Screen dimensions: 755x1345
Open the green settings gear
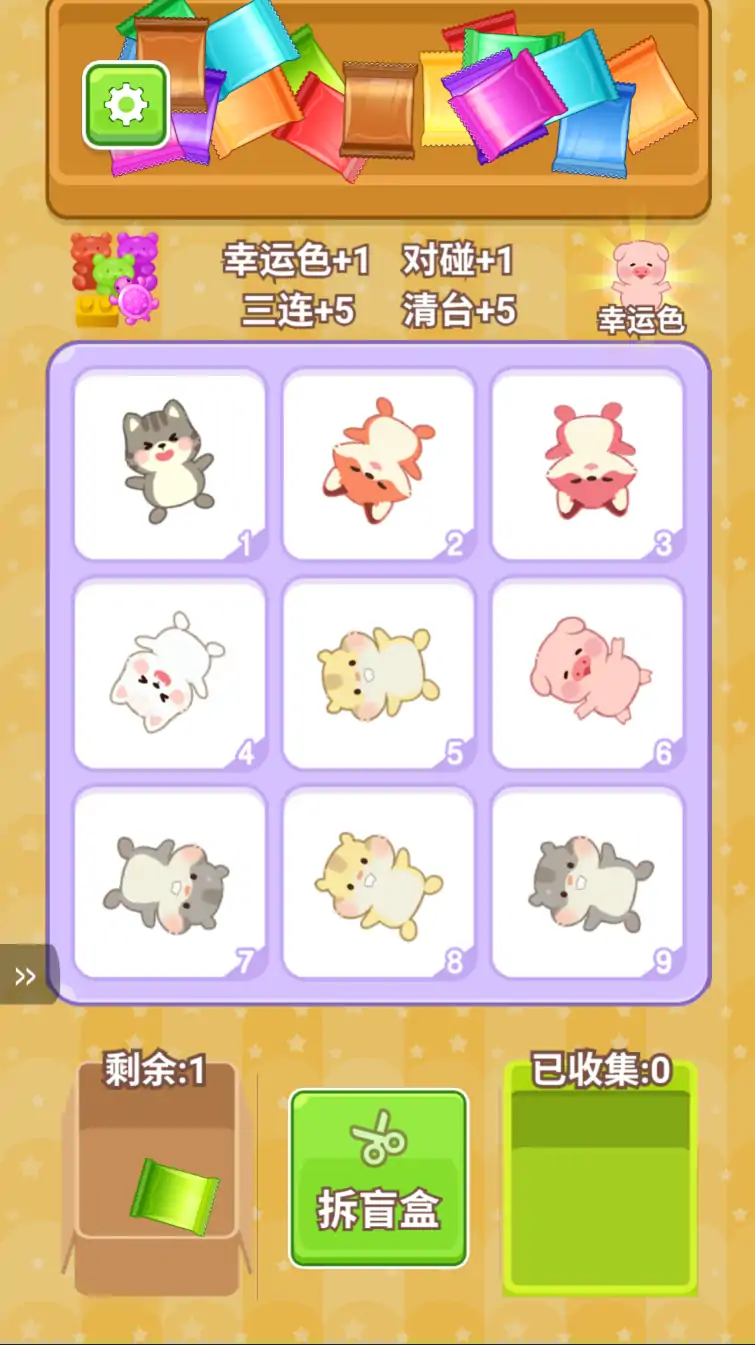126,105
